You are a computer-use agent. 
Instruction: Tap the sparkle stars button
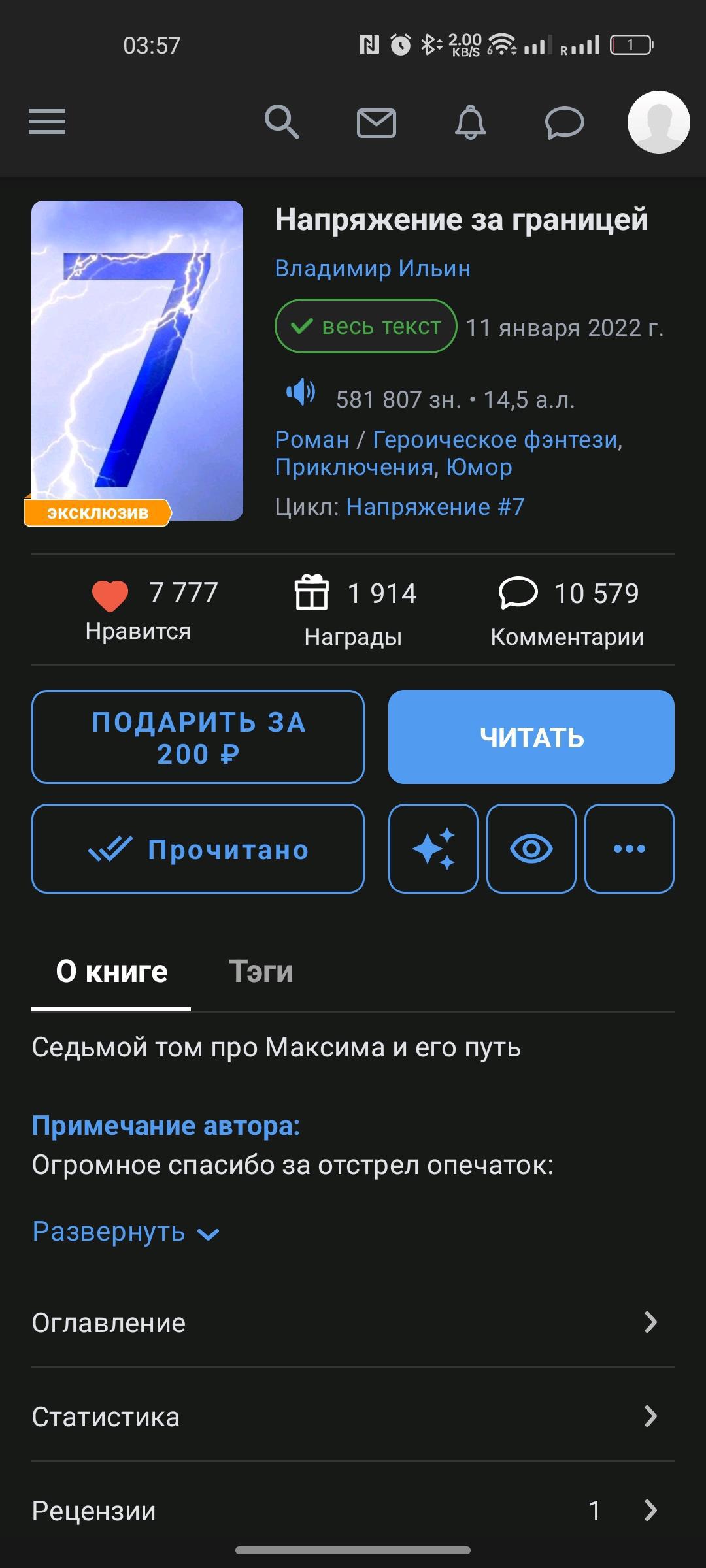[433, 849]
